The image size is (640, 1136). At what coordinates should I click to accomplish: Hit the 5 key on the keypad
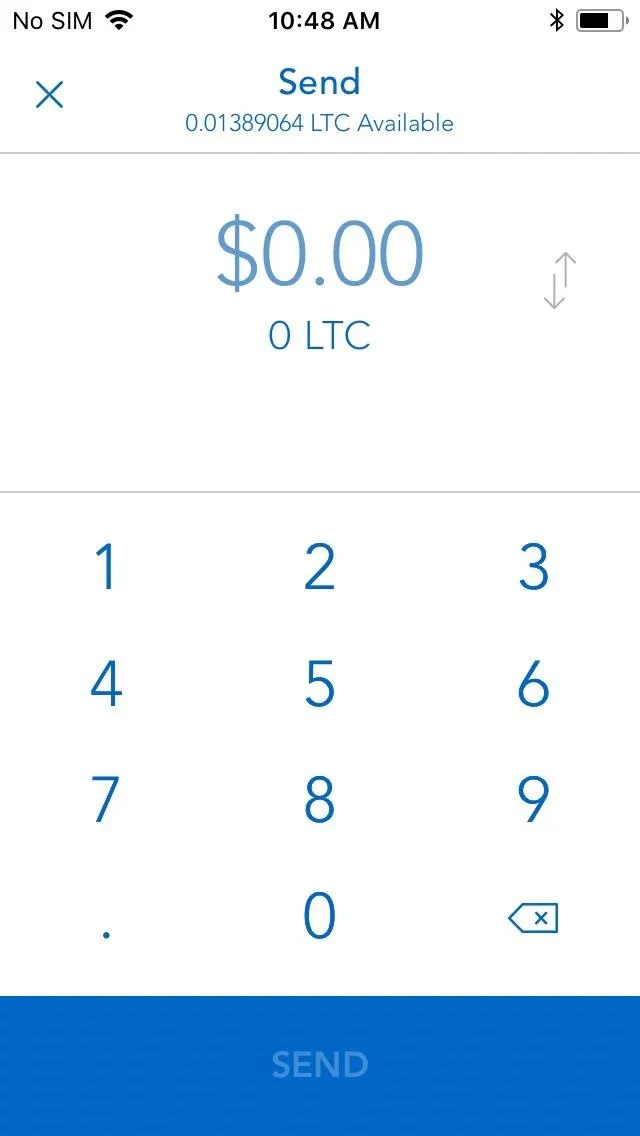(x=320, y=684)
